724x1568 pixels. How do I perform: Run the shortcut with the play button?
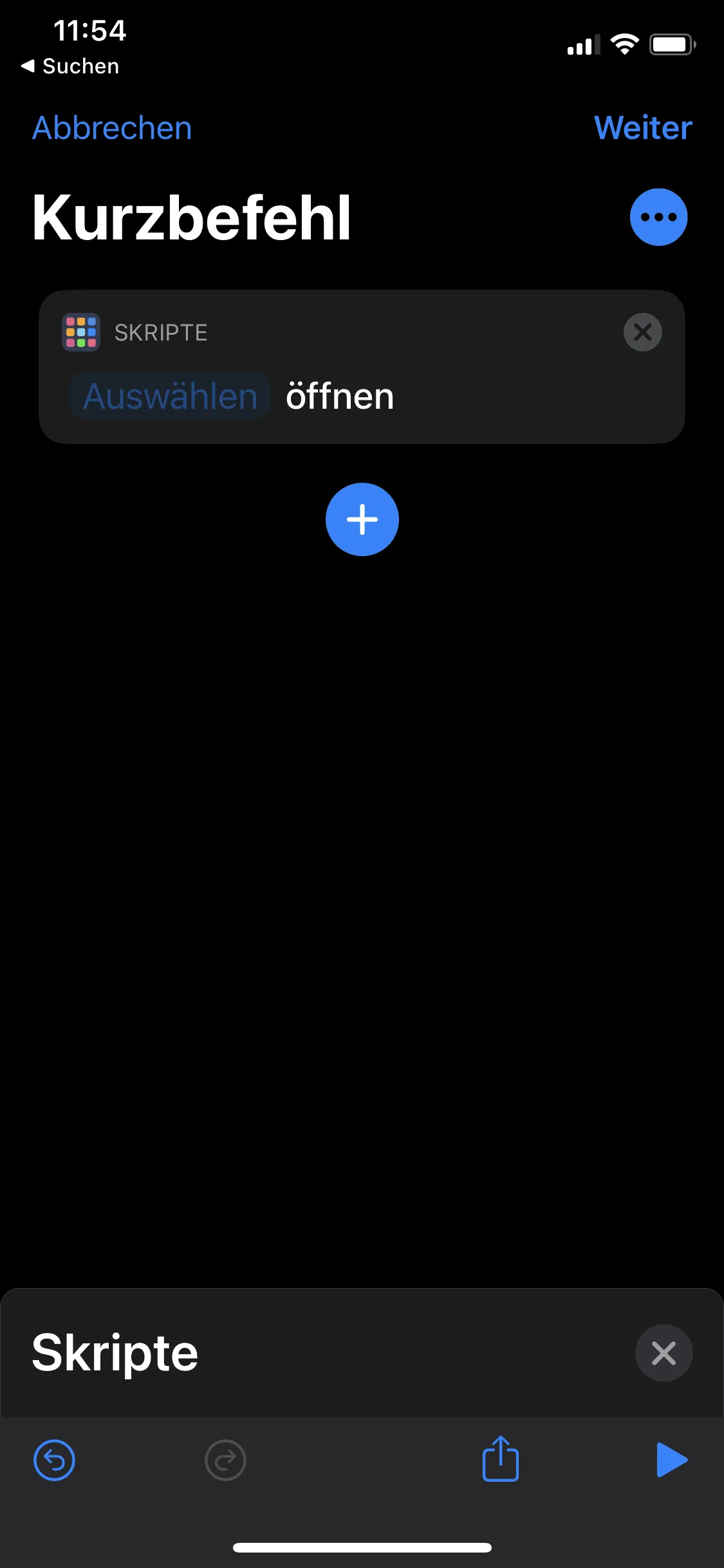[x=671, y=1460]
